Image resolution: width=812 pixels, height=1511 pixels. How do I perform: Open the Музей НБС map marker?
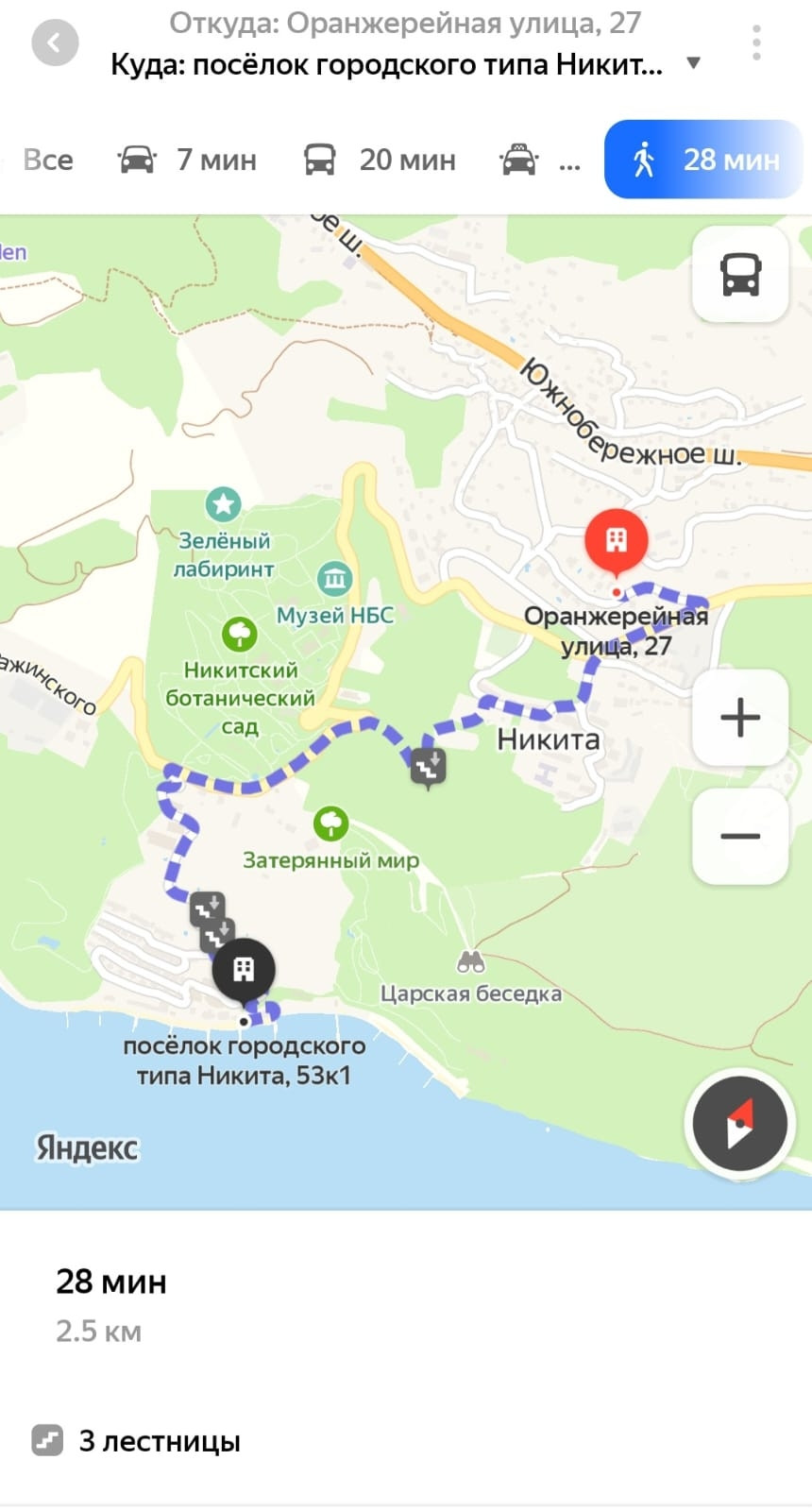334,578
